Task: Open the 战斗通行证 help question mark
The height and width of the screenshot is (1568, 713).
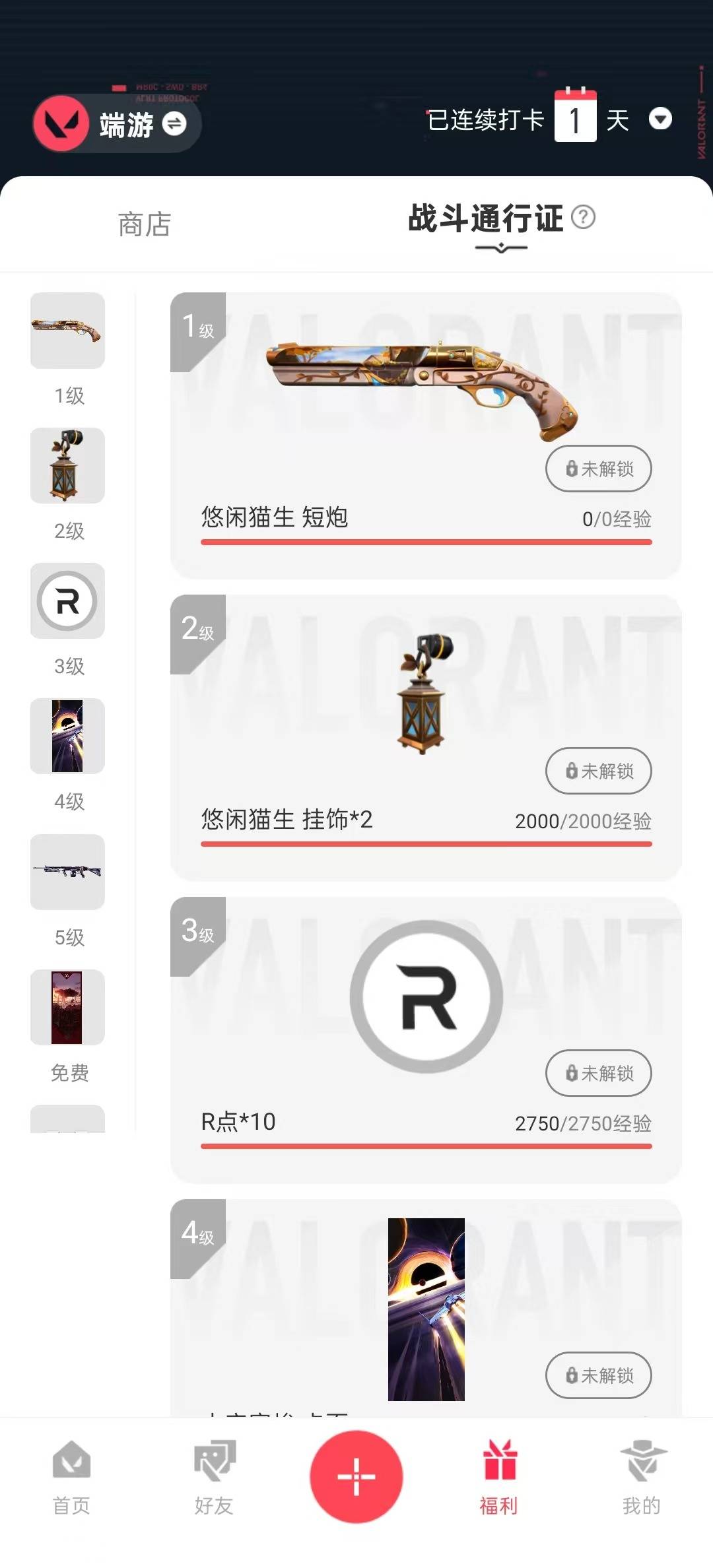Action: click(x=583, y=217)
